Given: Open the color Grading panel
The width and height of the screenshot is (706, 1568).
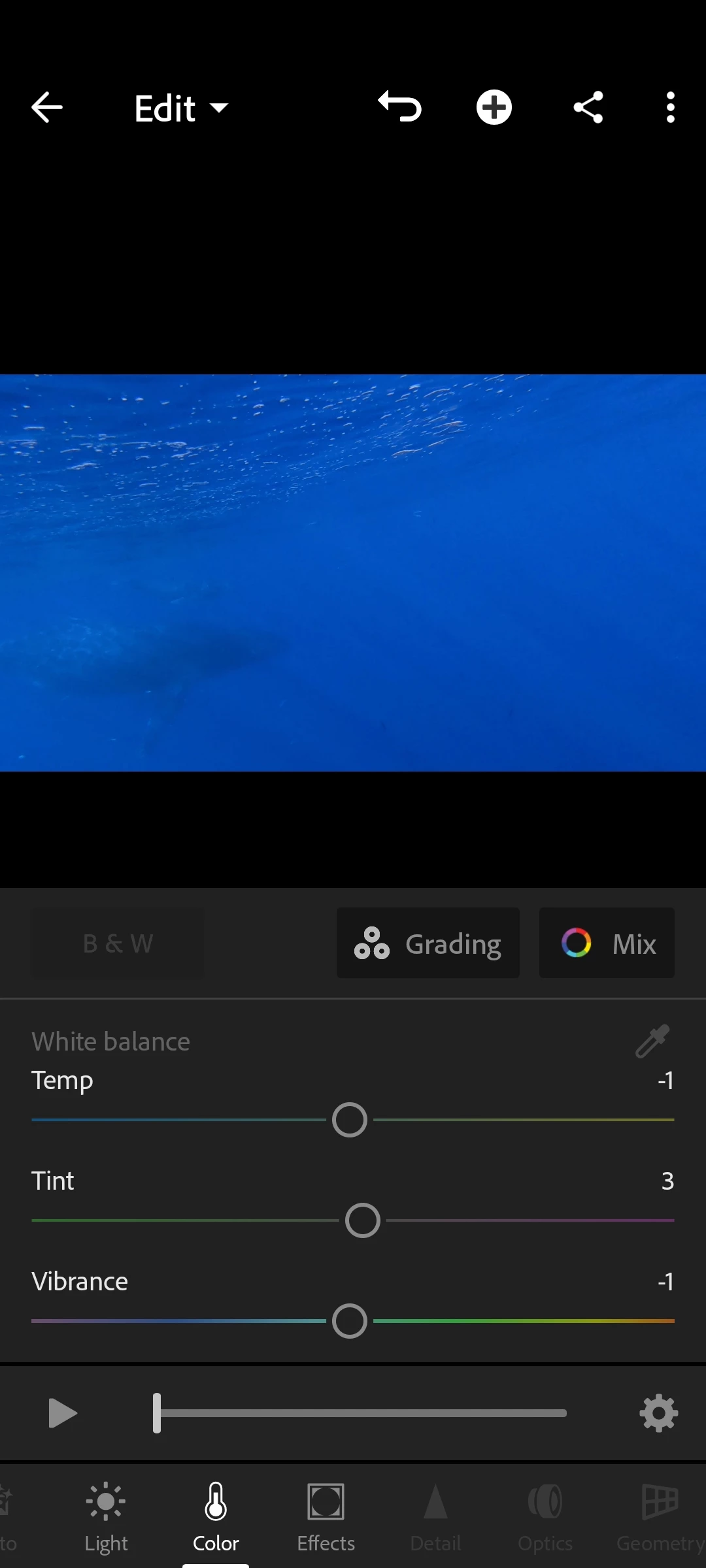Looking at the screenshot, I should [x=428, y=943].
